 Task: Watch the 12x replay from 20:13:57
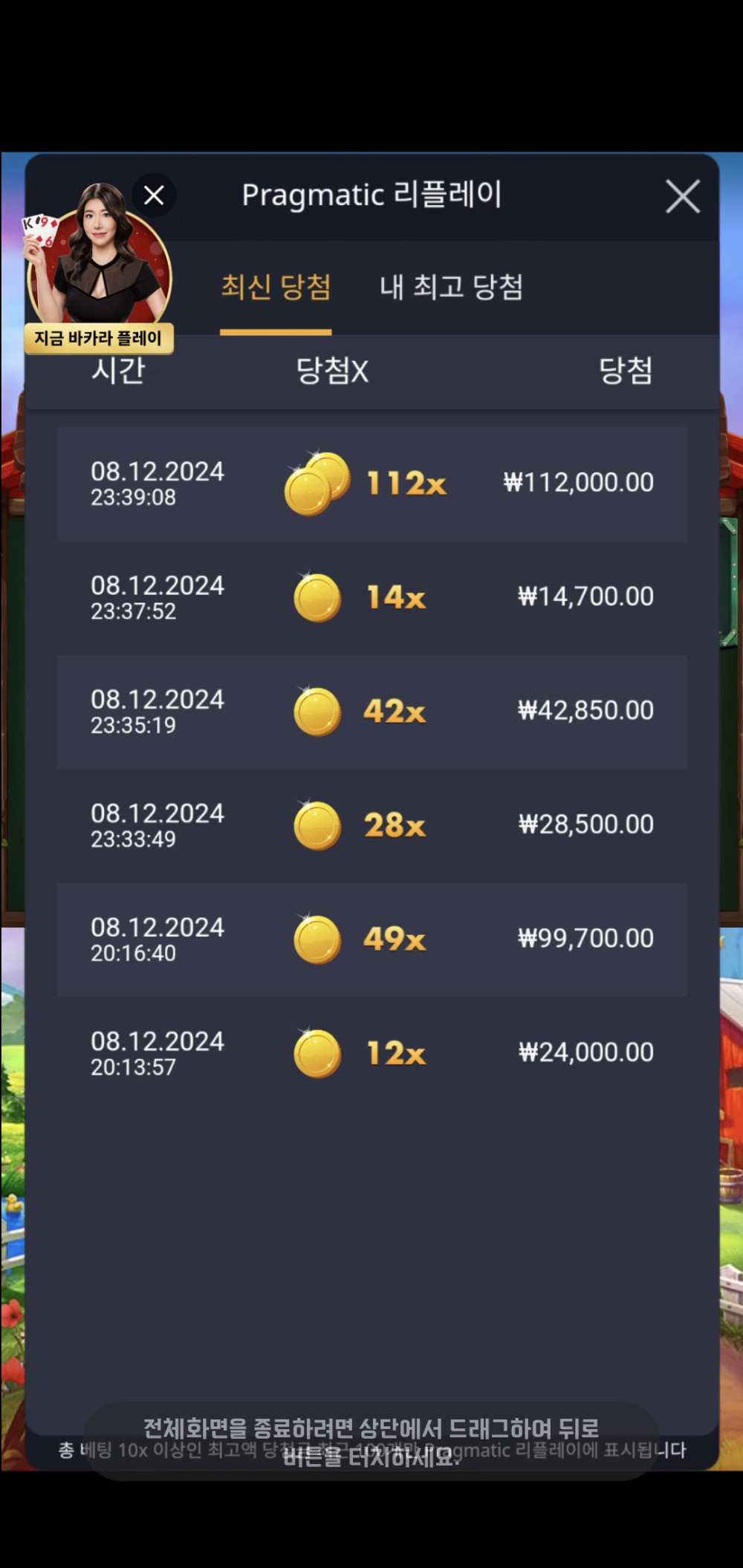pyautogui.click(x=371, y=1053)
